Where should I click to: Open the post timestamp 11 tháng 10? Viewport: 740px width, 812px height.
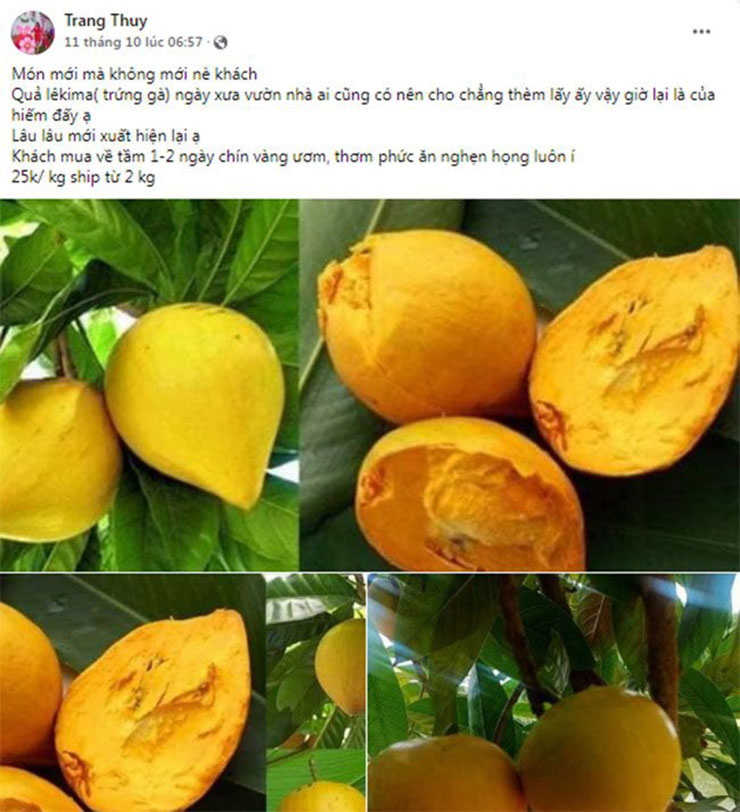click(133, 43)
